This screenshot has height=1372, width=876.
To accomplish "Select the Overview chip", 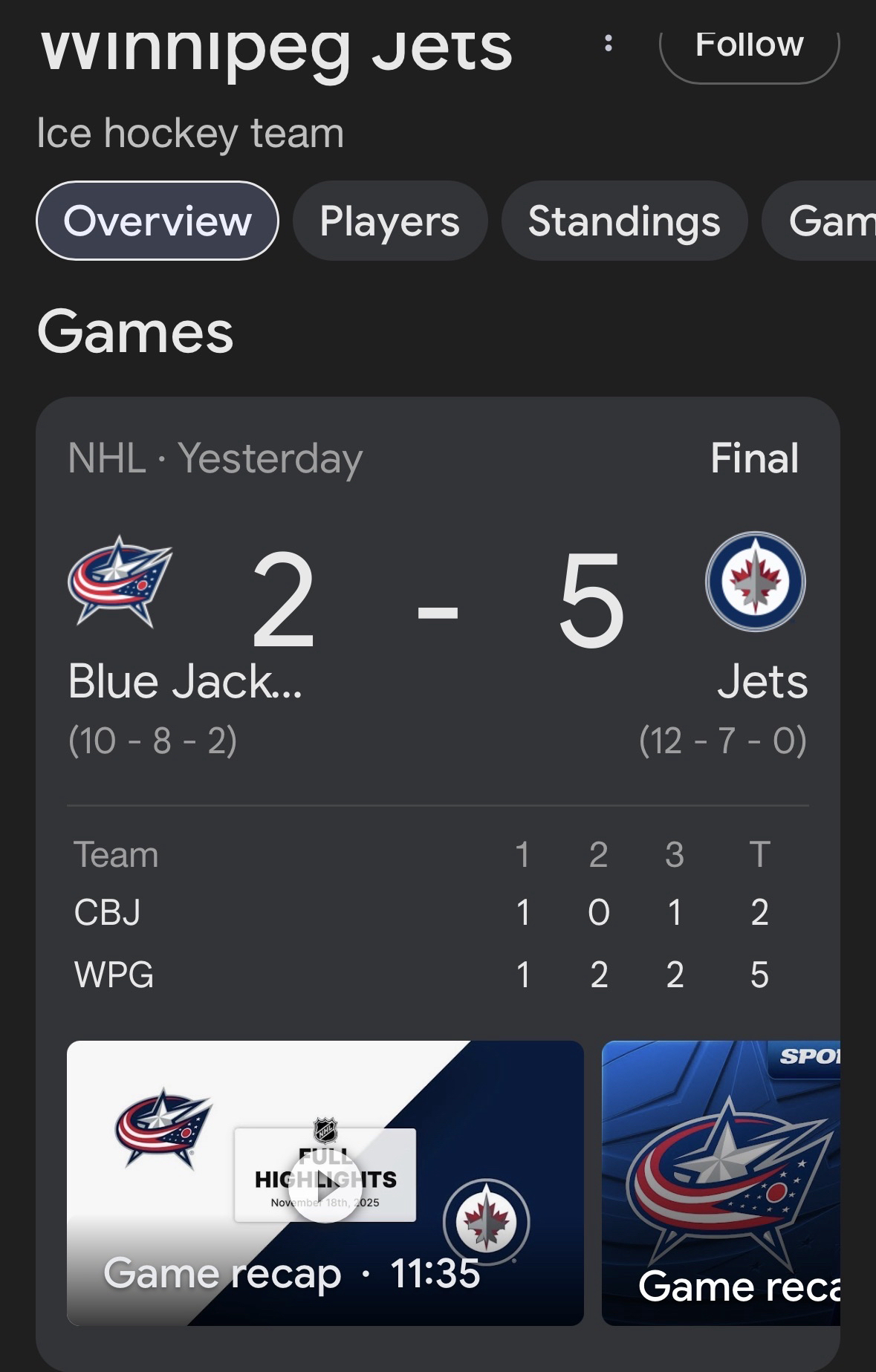I will pos(158,221).
